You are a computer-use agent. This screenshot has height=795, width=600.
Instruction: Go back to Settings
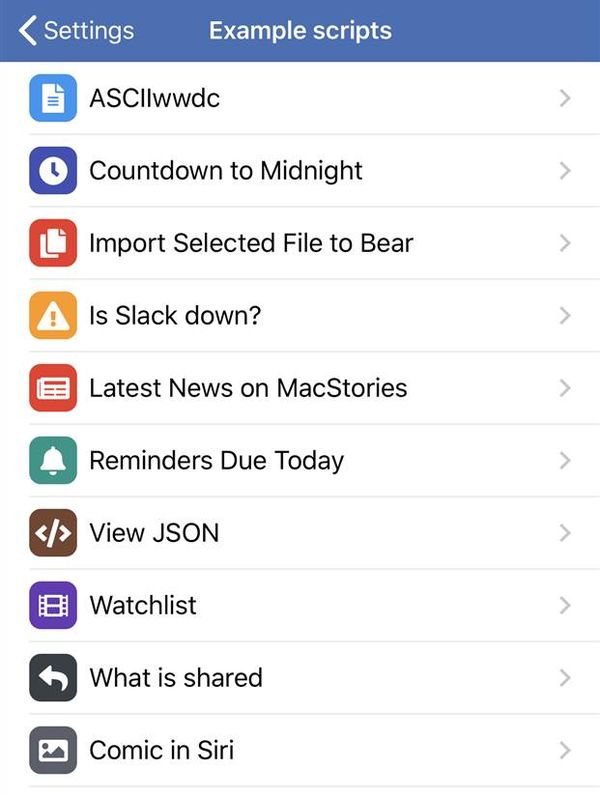tap(76, 30)
